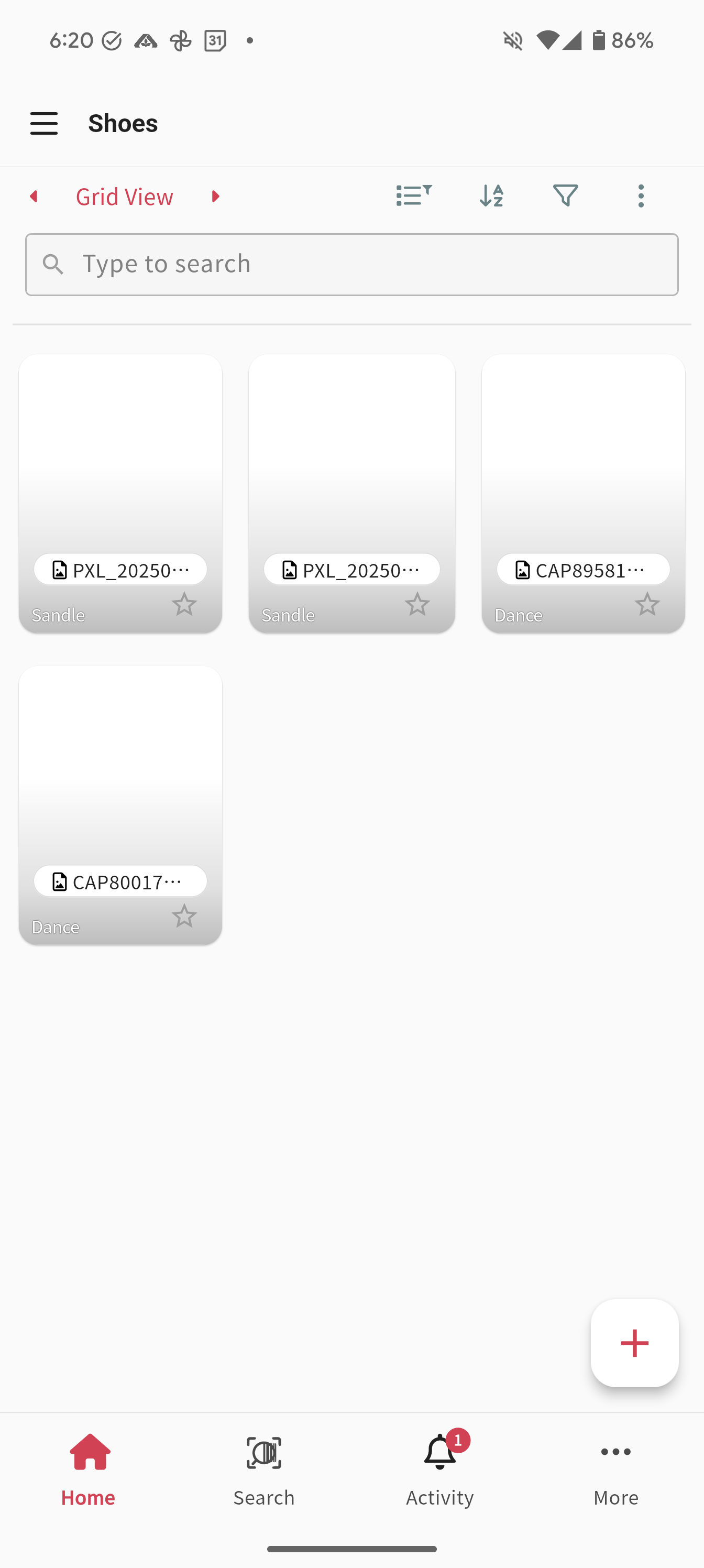Select the Grid View label
This screenshot has height=1568, width=704.
coord(125,196)
